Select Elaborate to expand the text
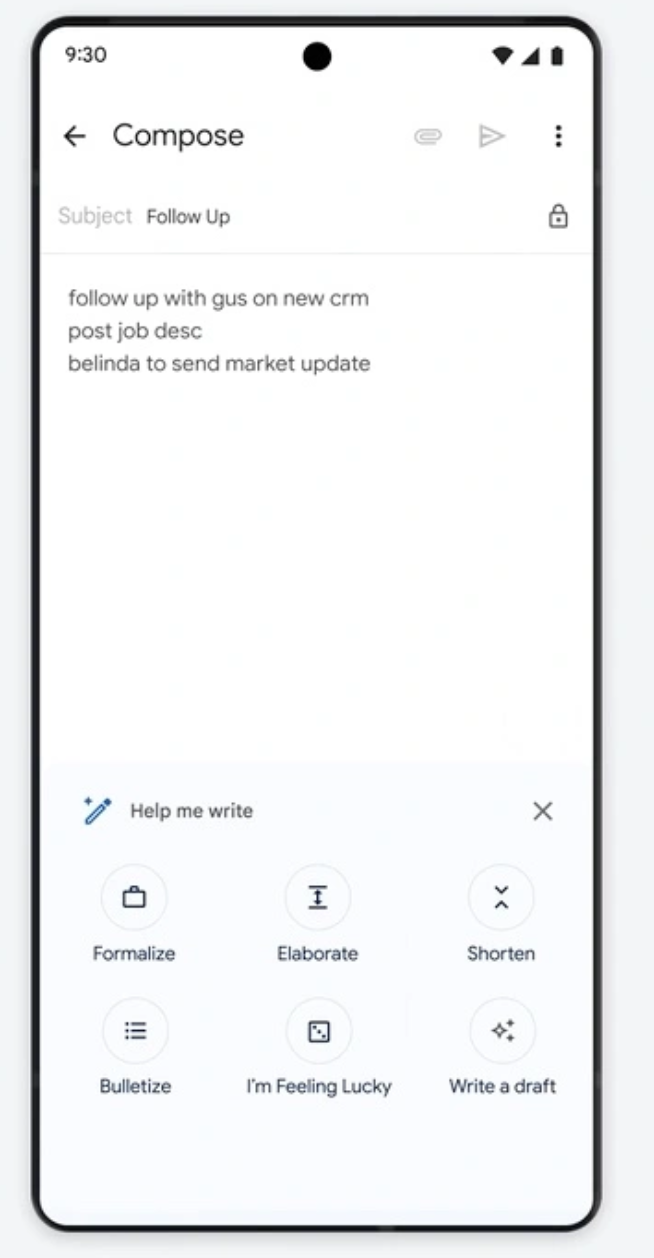Viewport: 654px width, 1258px height. click(318, 898)
